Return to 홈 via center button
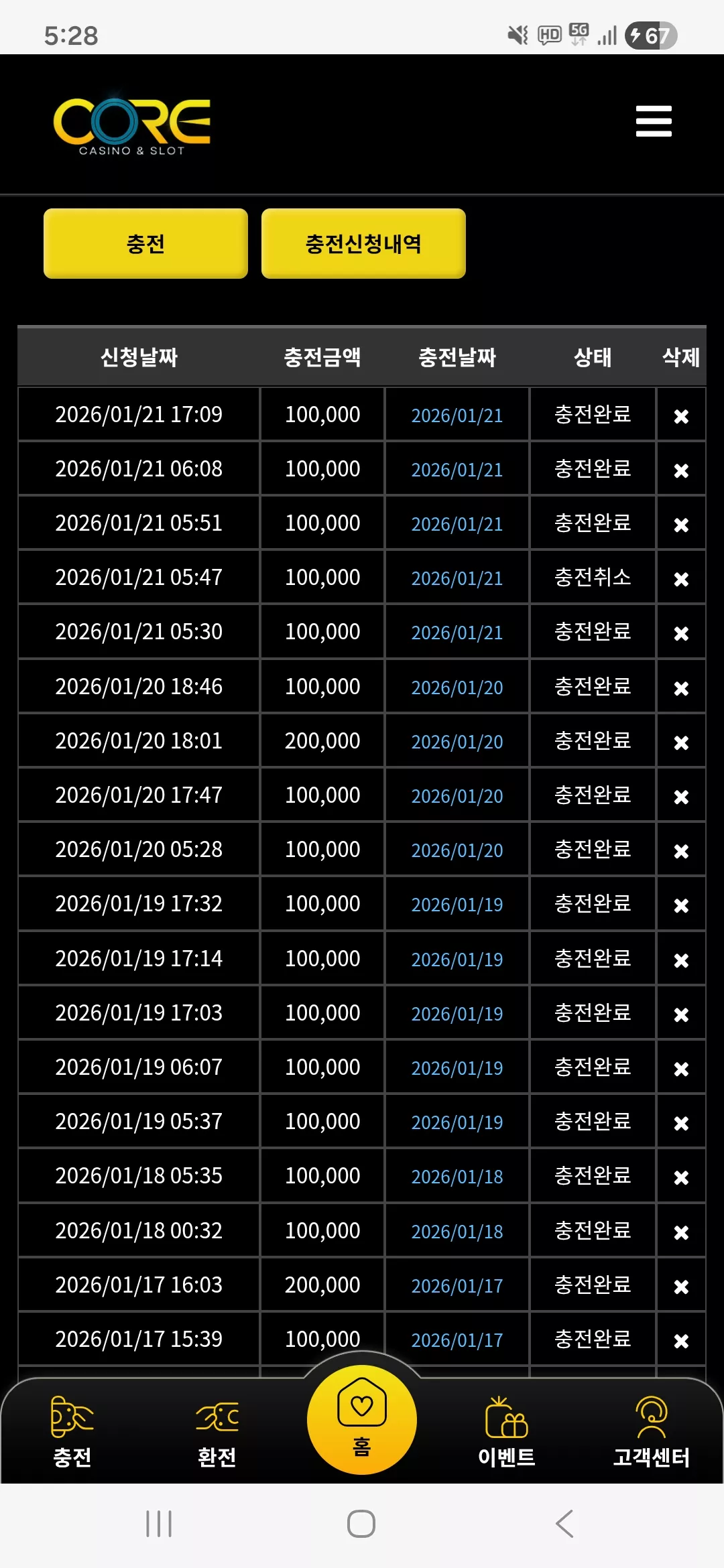Screen dimensions: 724x1568 (x=362, y=1419)
